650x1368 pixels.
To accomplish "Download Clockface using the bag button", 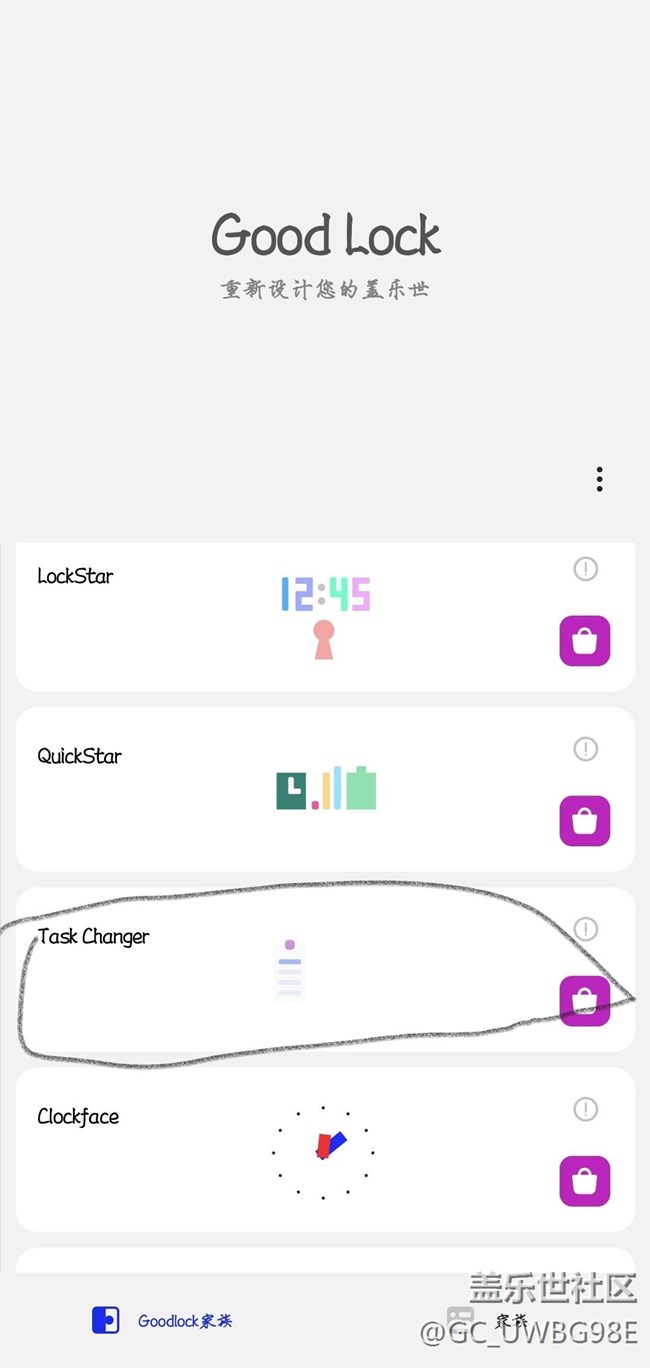I will click(585, 1181).
